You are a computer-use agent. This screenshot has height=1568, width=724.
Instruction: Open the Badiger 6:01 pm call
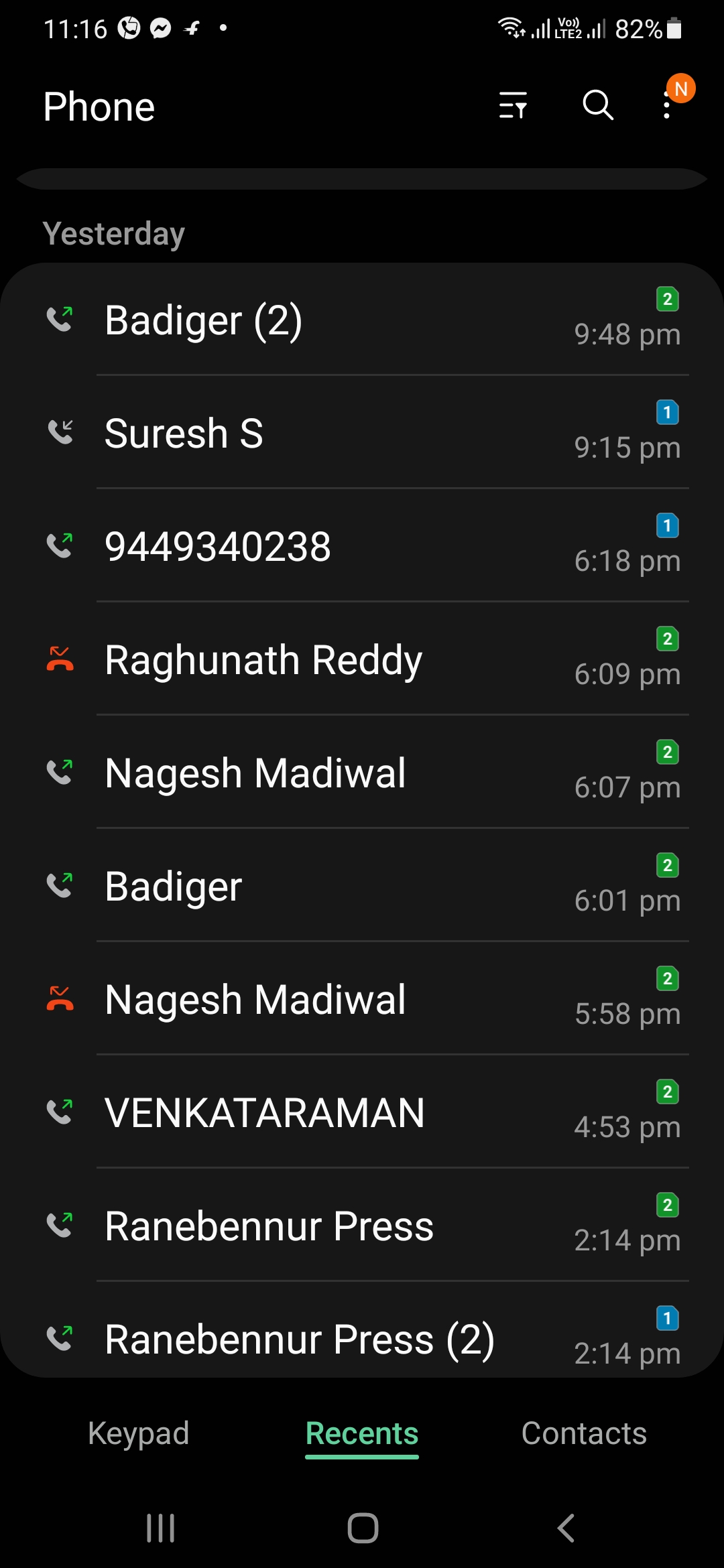tap(362, 886)
